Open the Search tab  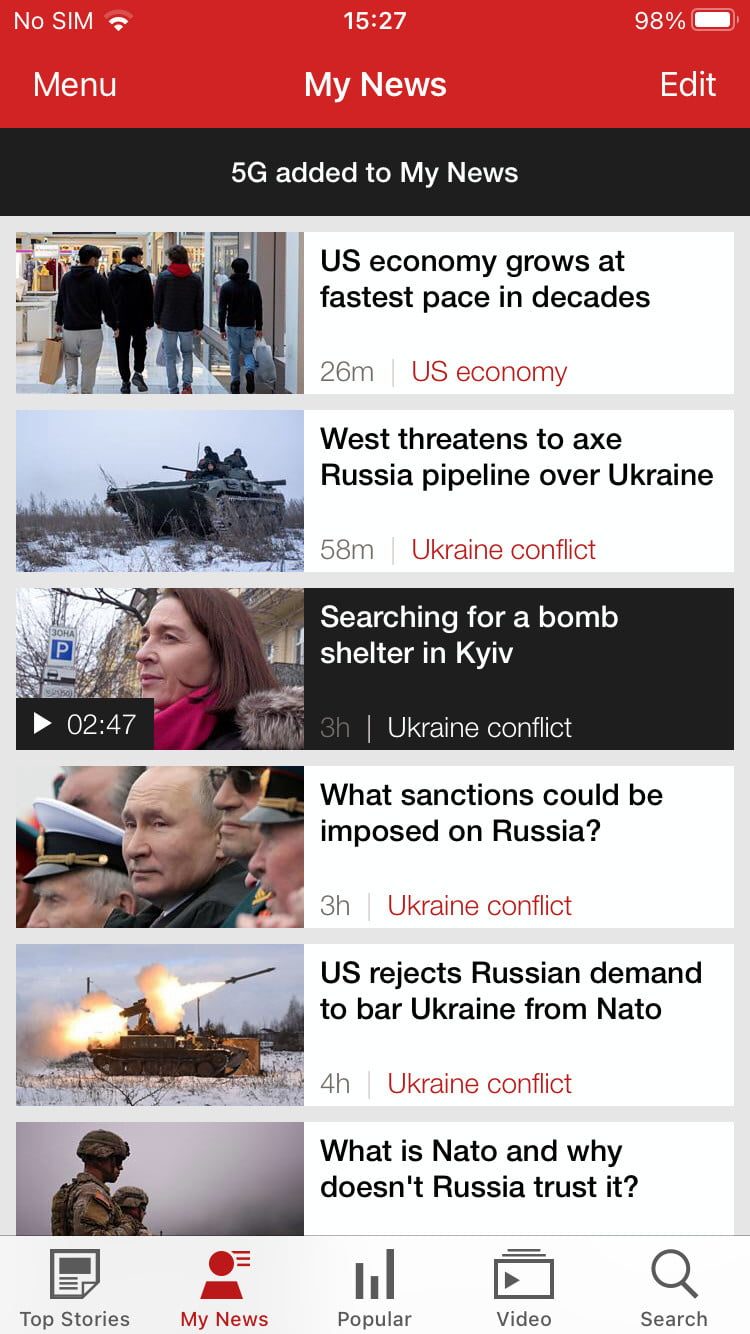tap(673, 1289)
